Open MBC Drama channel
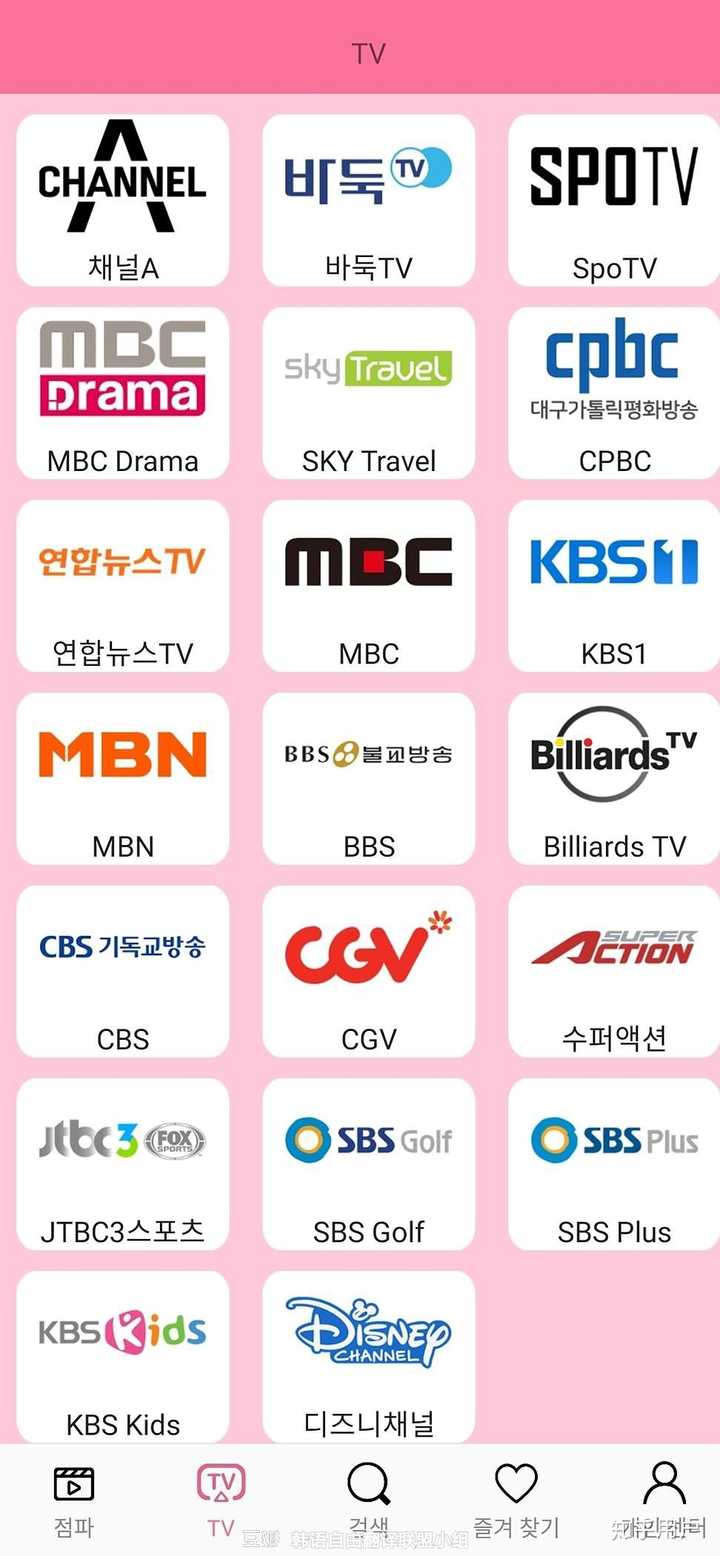This screenshot has height=1556, width=720. [x=123, y=393]
